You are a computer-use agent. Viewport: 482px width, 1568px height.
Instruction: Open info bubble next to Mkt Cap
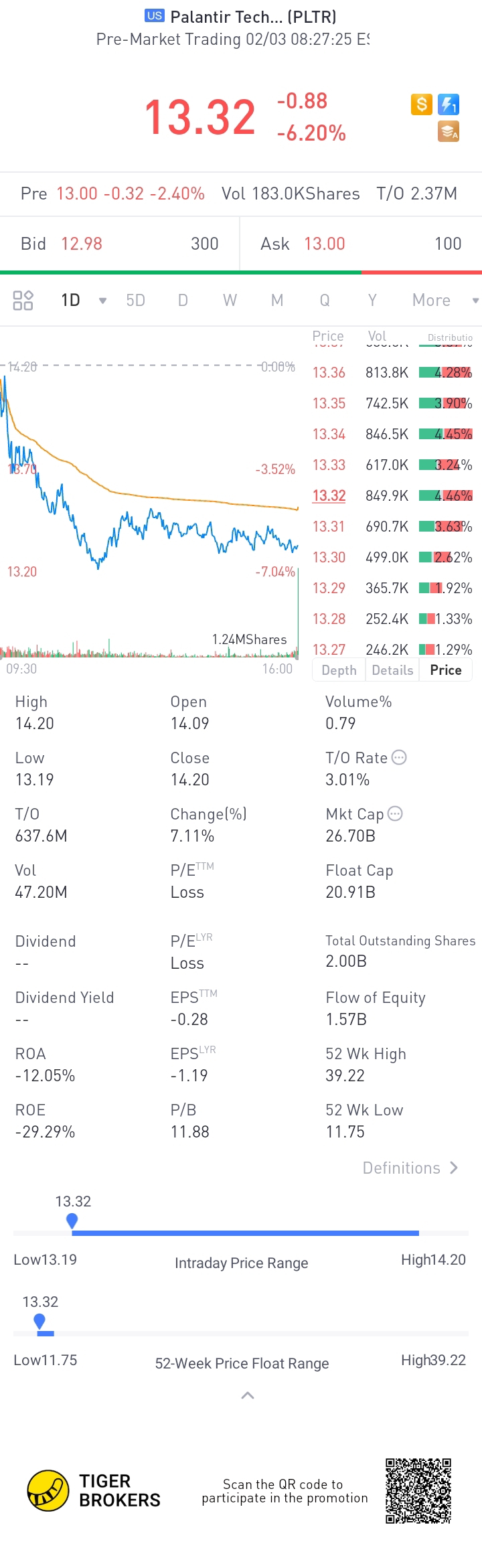[396, 813]
